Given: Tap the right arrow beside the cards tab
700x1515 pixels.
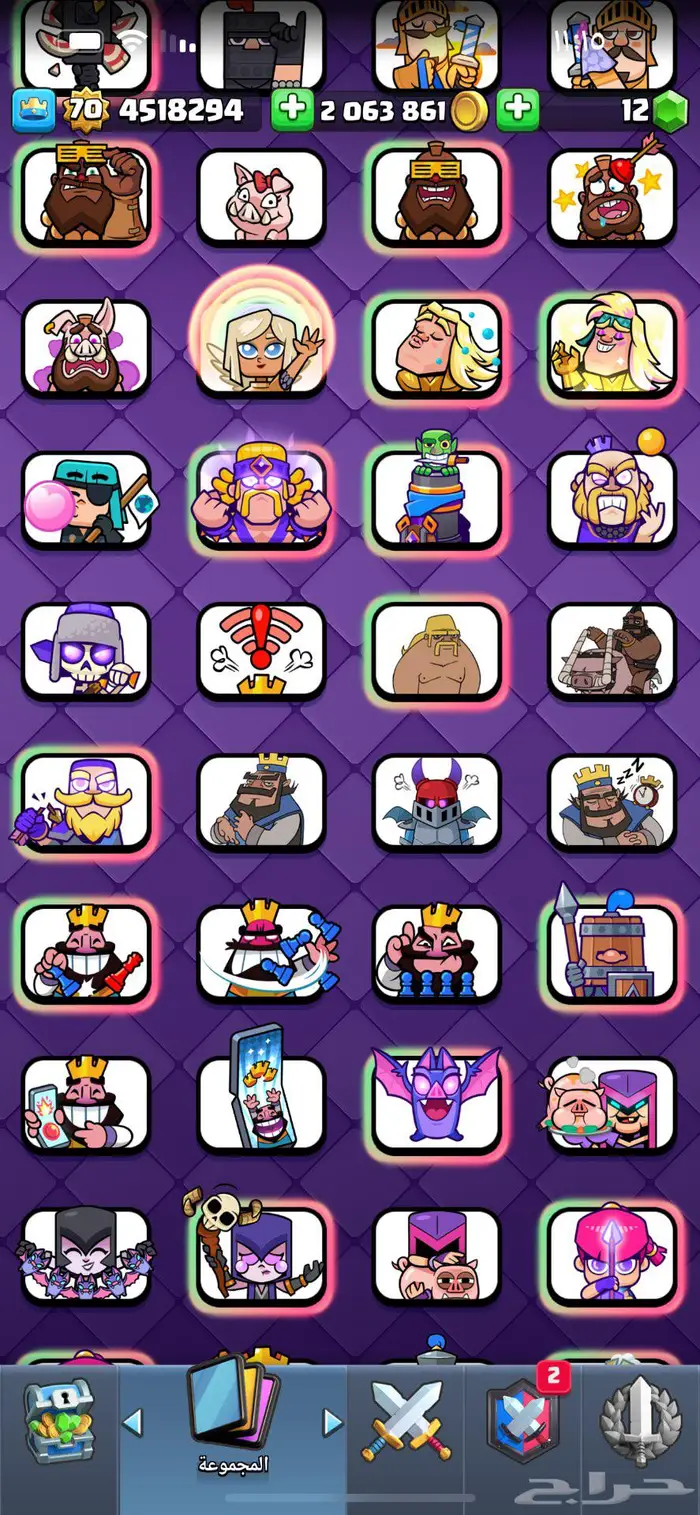Looking at the screenshot, I should point(332,1422).
